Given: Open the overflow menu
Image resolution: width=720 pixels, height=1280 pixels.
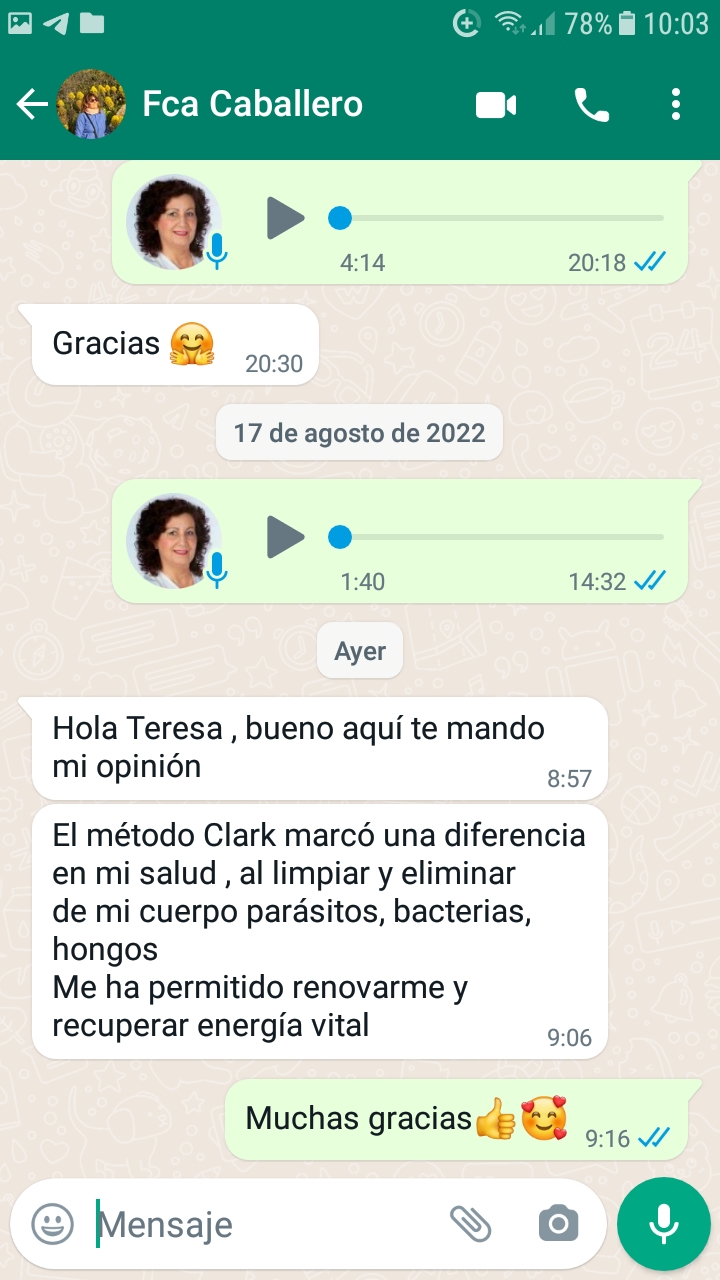Looking at the screenshot, I should coord(676,104).
